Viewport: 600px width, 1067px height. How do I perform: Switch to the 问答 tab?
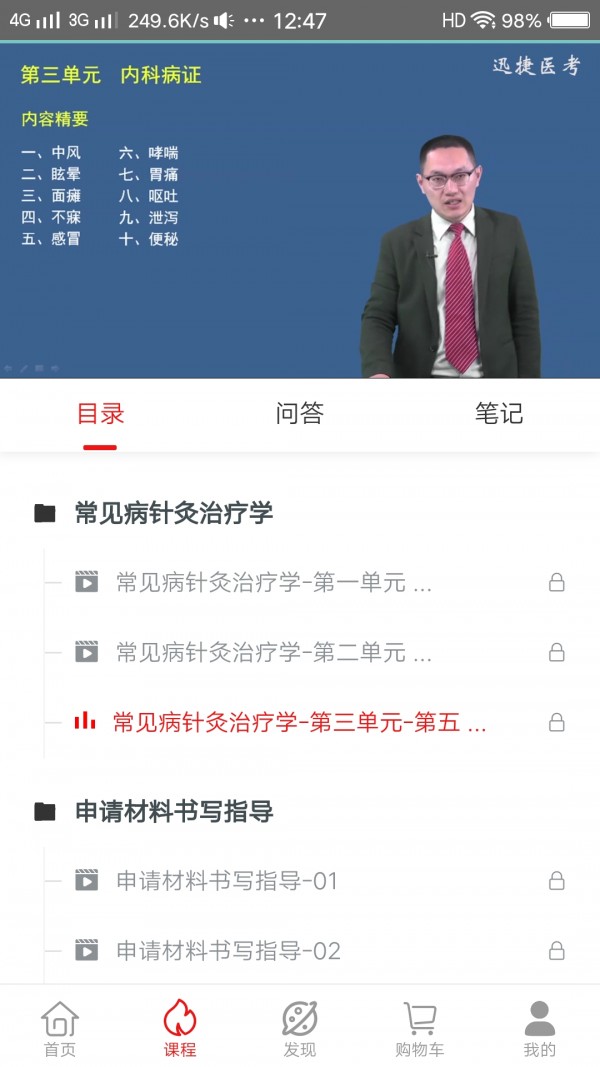[300, 414]
